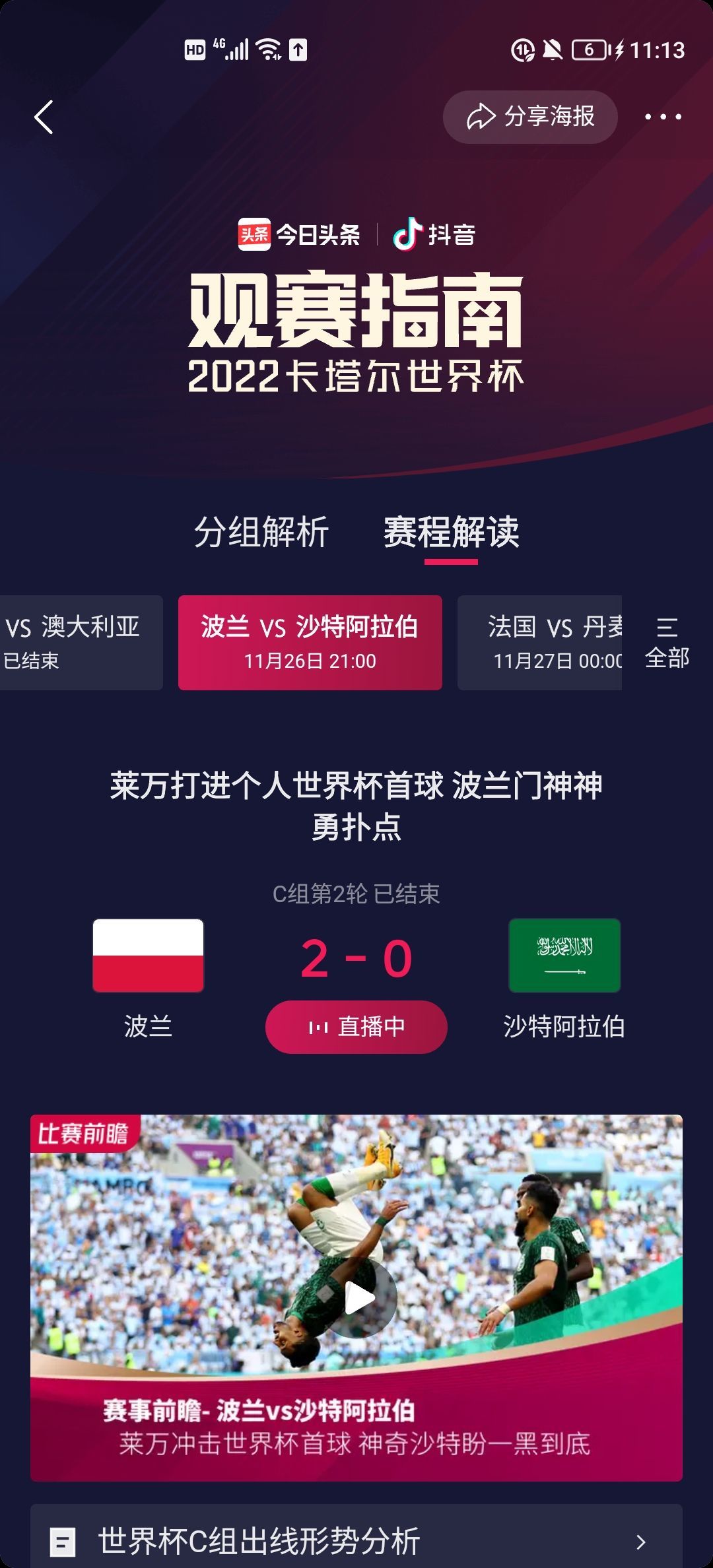Tap the 分享海报 share poster button
Viewport: 713px width, 1568px height.
[x=530, y=117]
